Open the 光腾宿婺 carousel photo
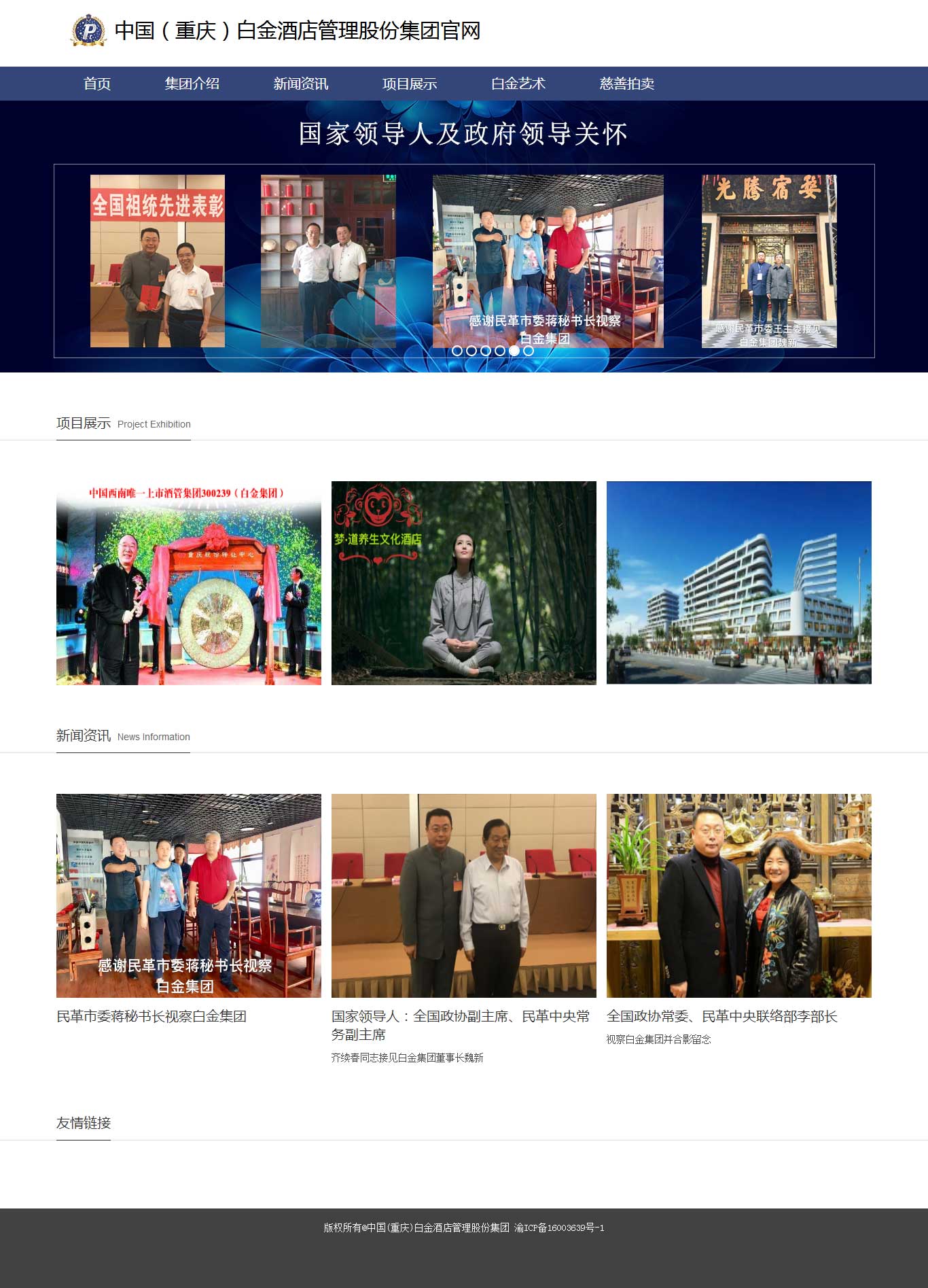 coord(769,261)
